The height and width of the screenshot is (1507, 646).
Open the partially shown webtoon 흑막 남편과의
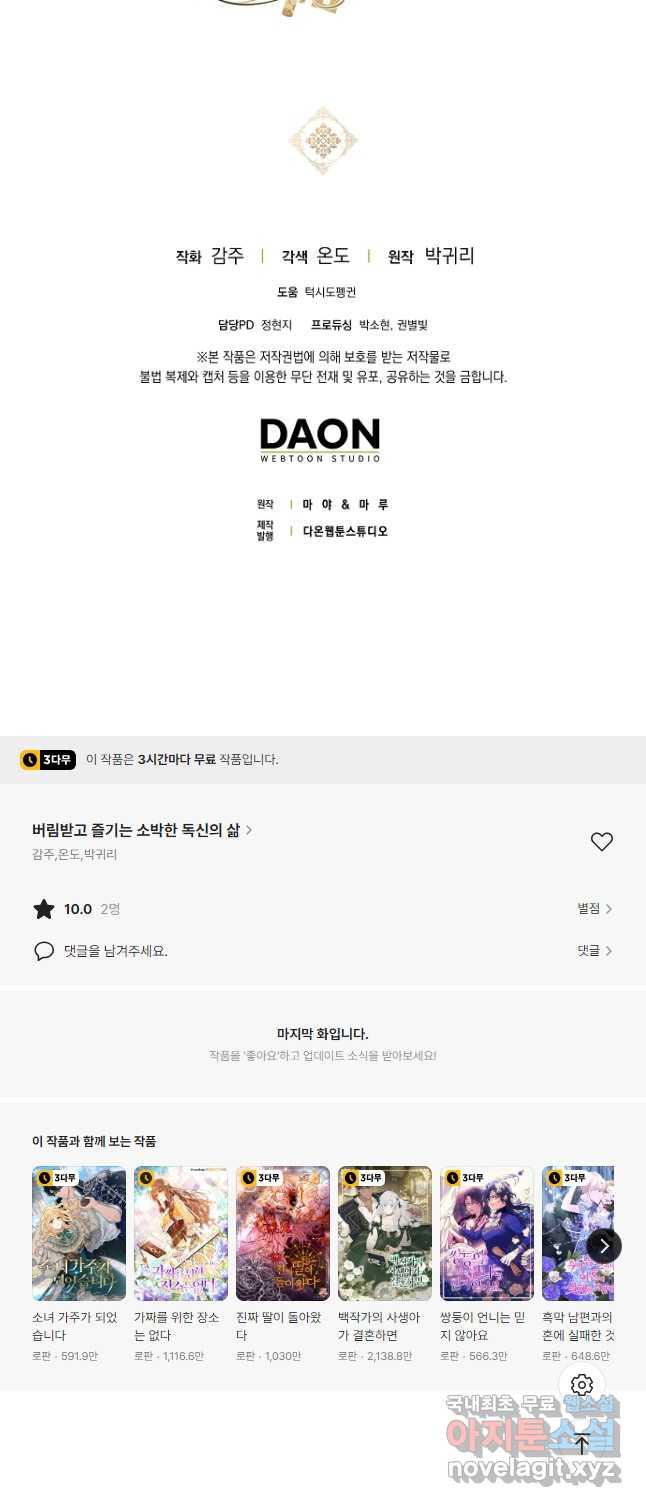click(575, 1233)
